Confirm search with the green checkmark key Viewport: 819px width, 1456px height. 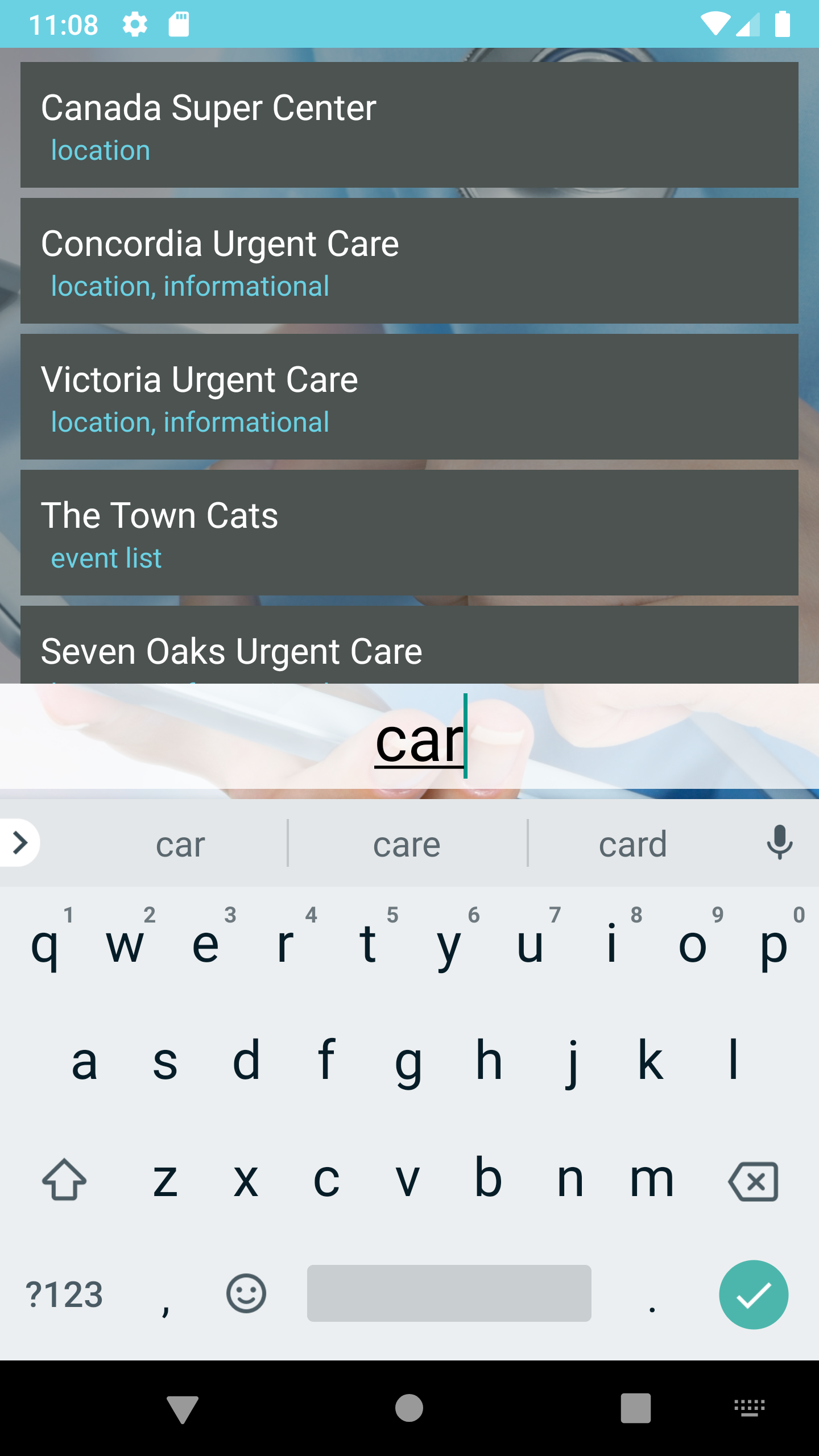click(x=753, y=1294)
